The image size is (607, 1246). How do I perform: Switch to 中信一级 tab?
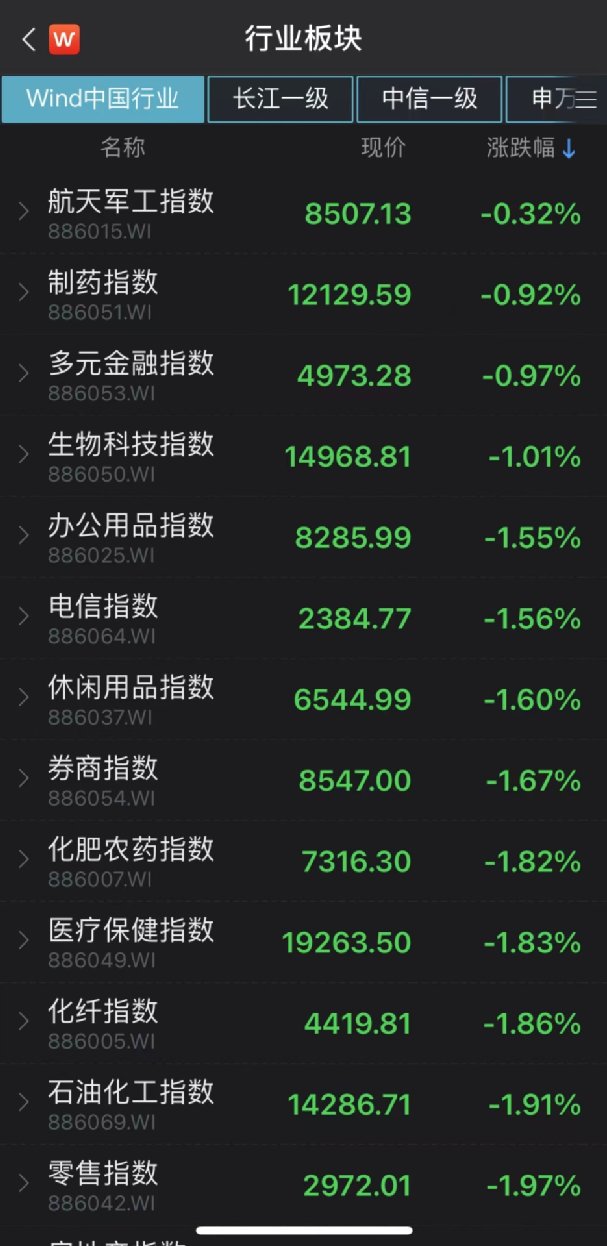point(429,99)
